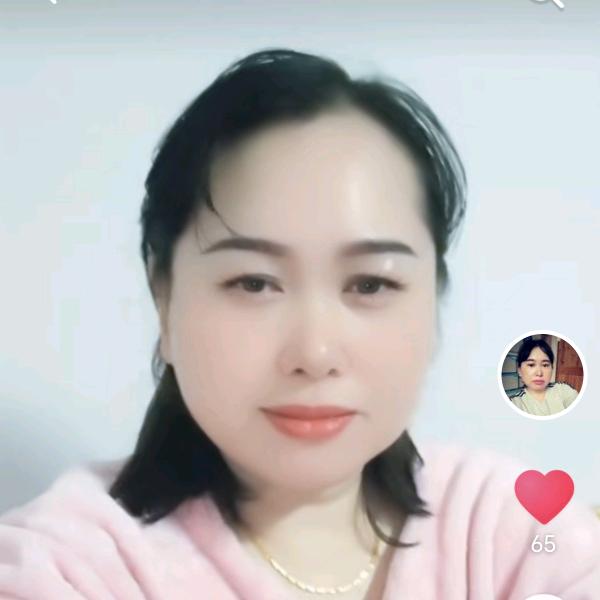
Task: Like the video with the red heart
Action: click(544, 495)
